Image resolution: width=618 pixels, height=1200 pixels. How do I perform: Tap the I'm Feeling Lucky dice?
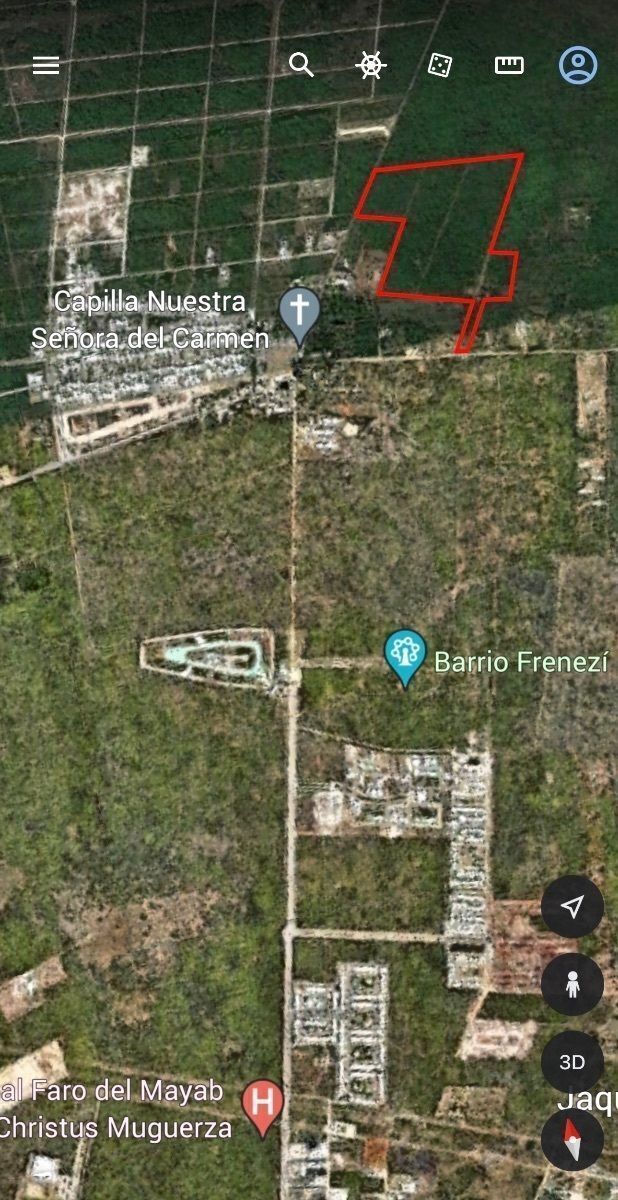point(440,65)
